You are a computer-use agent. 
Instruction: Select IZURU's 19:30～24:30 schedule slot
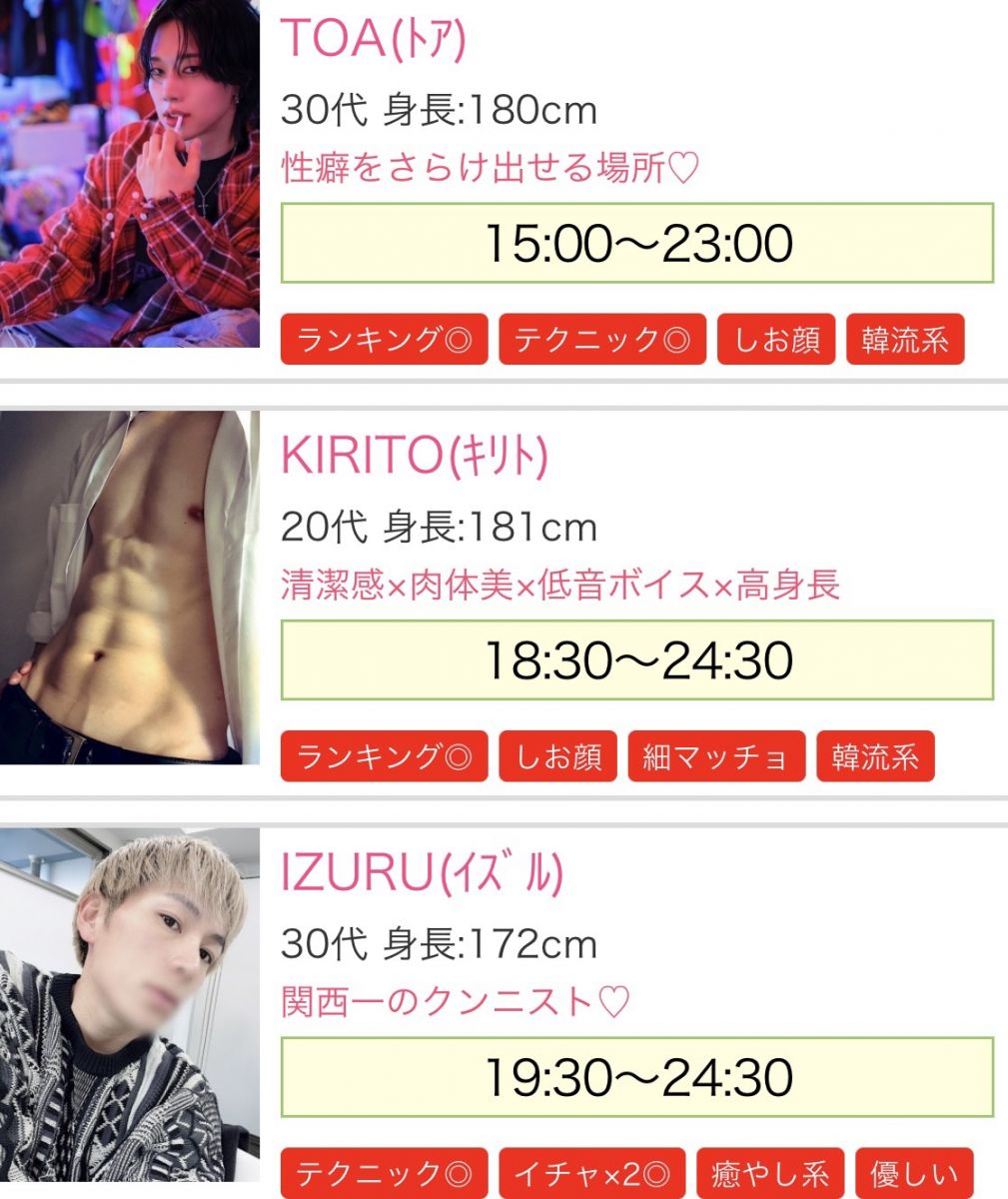pos(637,1077)
